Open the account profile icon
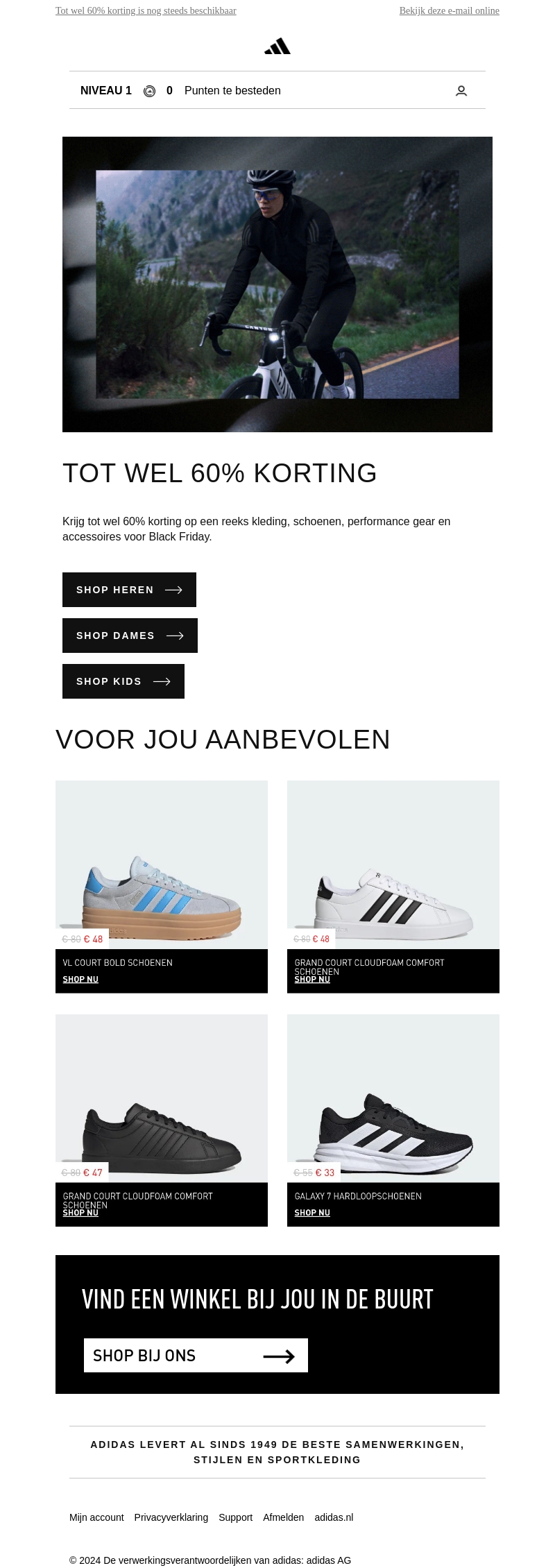The width and height of the screenshot is (555, 1568). point(461,91)
